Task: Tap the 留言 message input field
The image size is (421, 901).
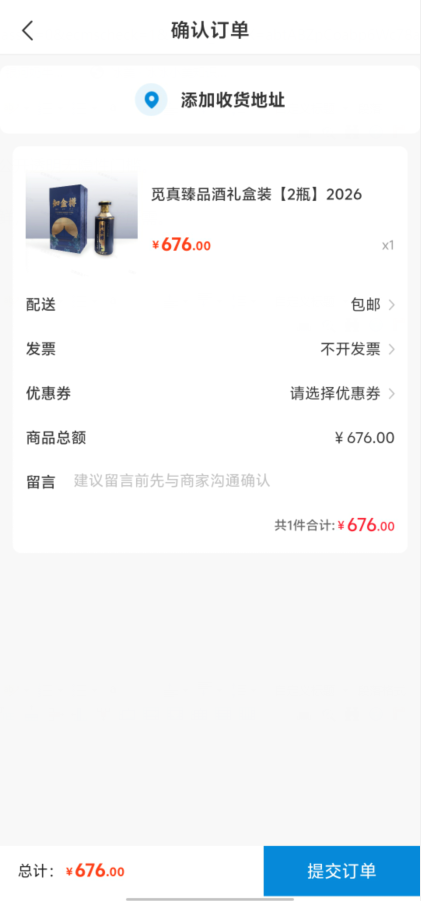Action: pyautogui.click(x=234, y=481)
